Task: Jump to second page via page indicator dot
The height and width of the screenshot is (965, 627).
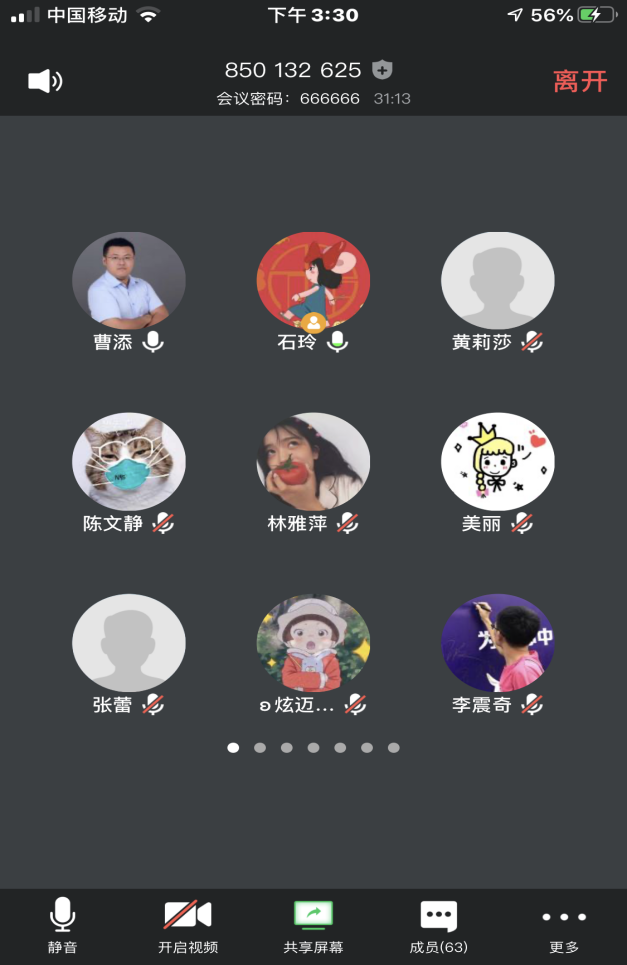Action: pos(260,747)
